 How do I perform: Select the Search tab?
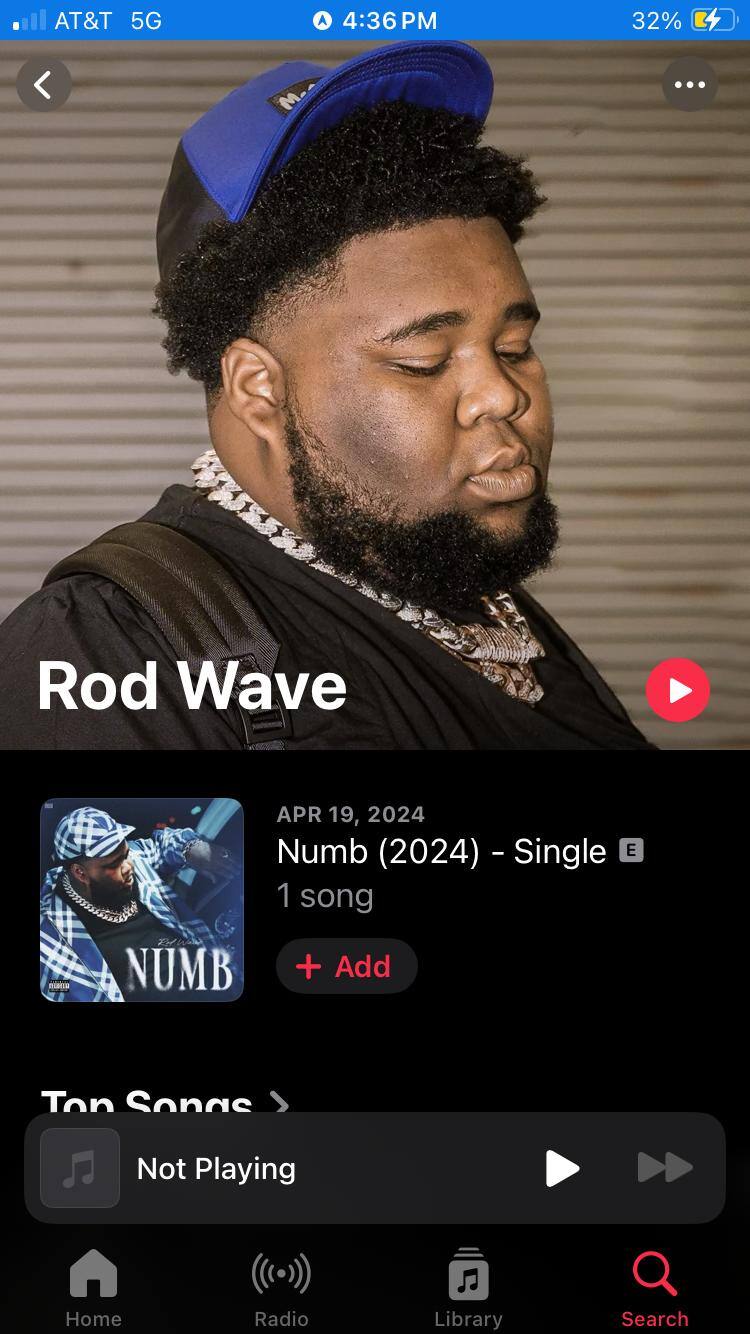click(655, 1288)
